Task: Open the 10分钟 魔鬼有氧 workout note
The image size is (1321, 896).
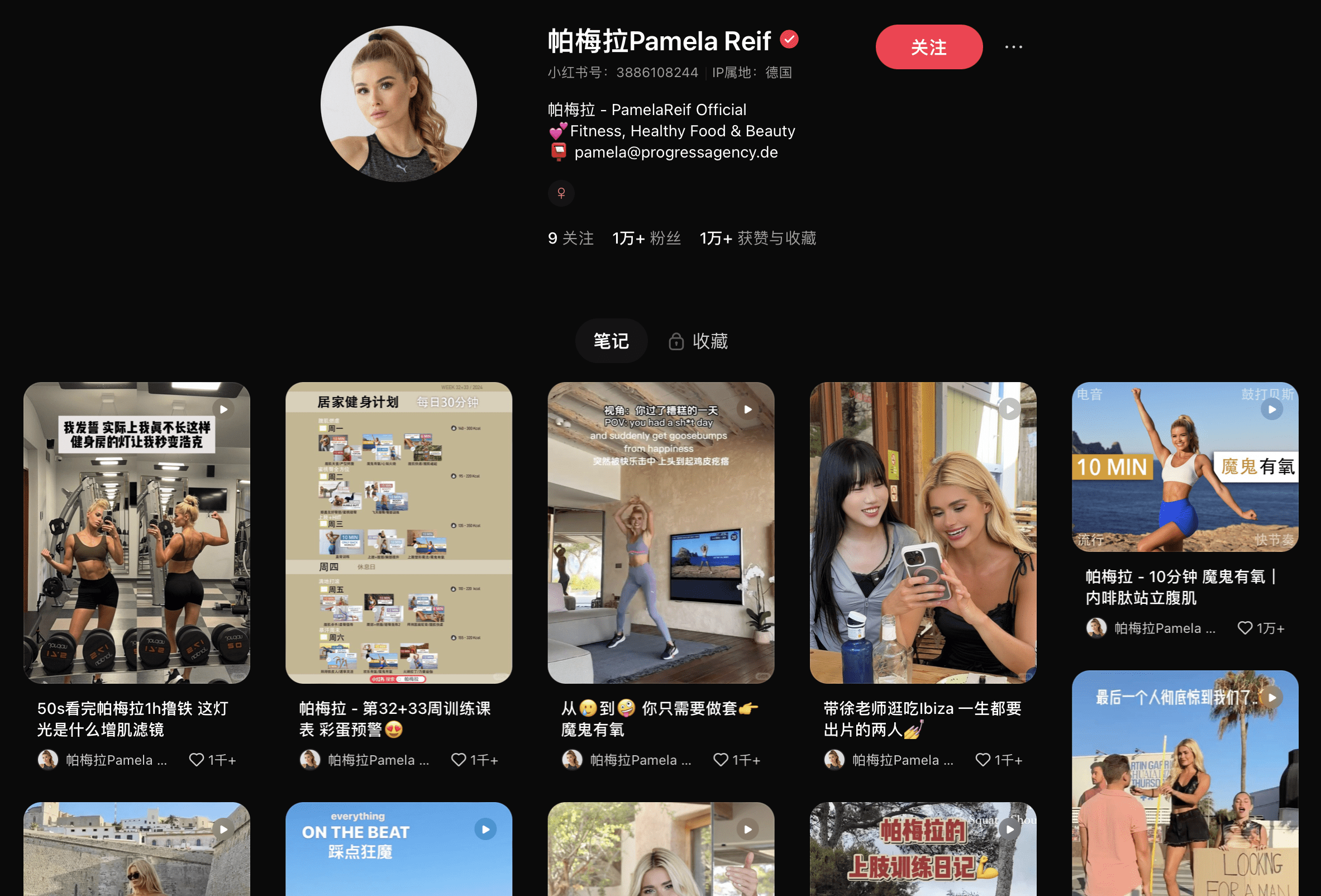Action: pyautogui.click(x=1185, y=467)
